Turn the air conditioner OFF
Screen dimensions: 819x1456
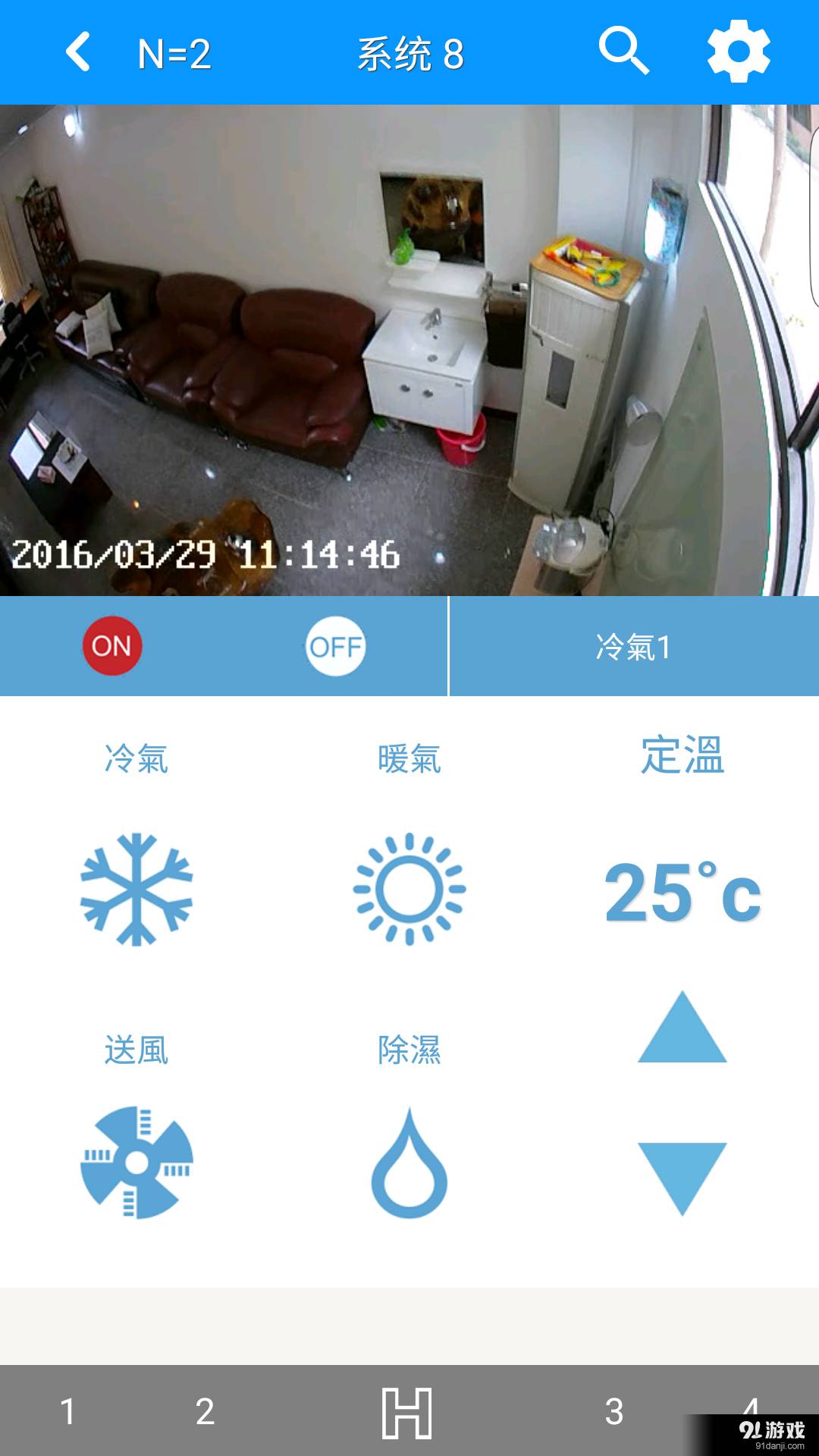click(x=335, y=646)
